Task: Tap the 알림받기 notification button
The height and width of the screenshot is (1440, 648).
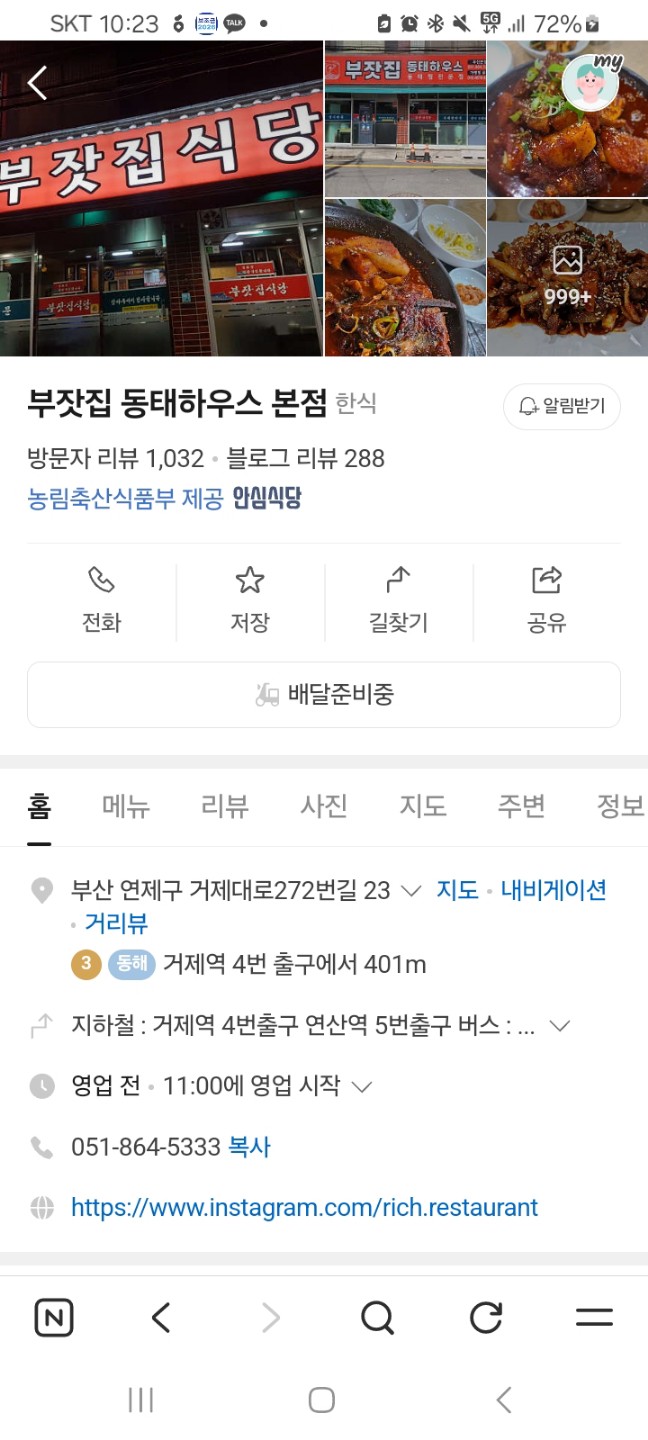Action: 561,407
